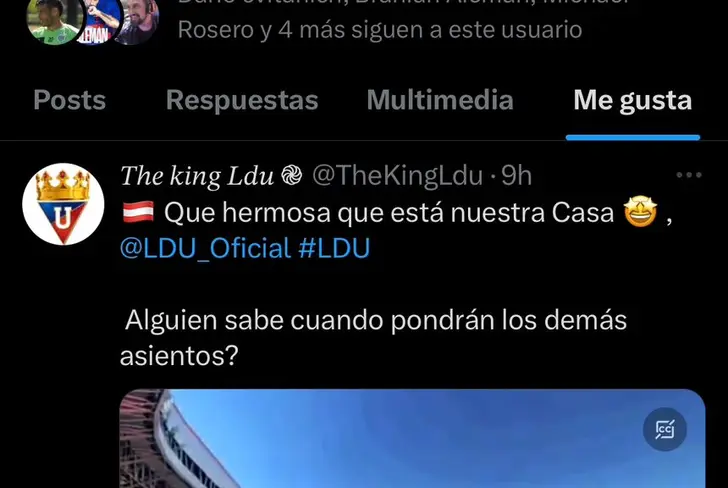Viewport: 728px width, 488px height.
Task: Open the #LDU hashtag
Action: point(334,249)
